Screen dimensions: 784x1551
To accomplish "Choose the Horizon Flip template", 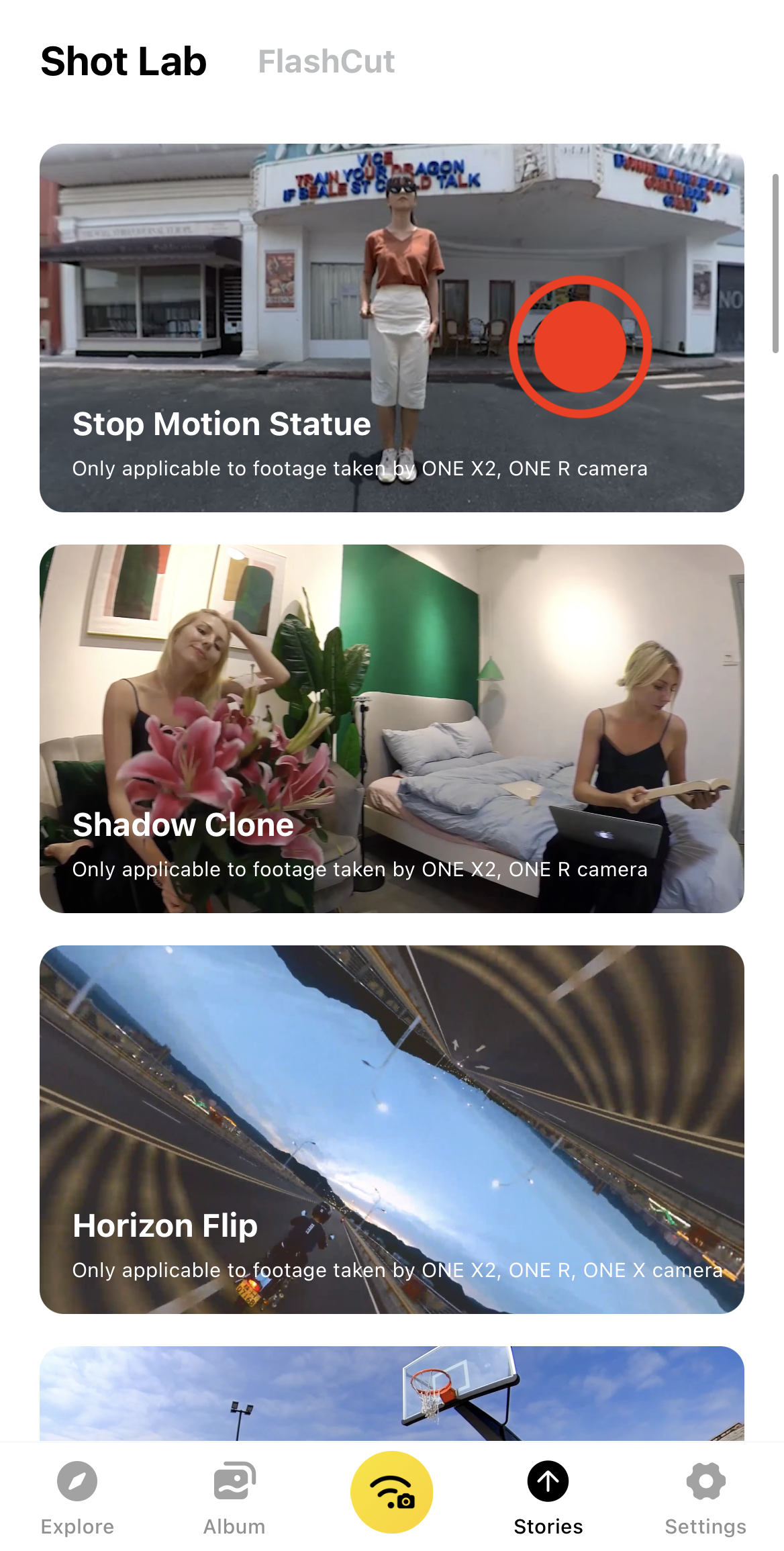I will coord(391,1129).
